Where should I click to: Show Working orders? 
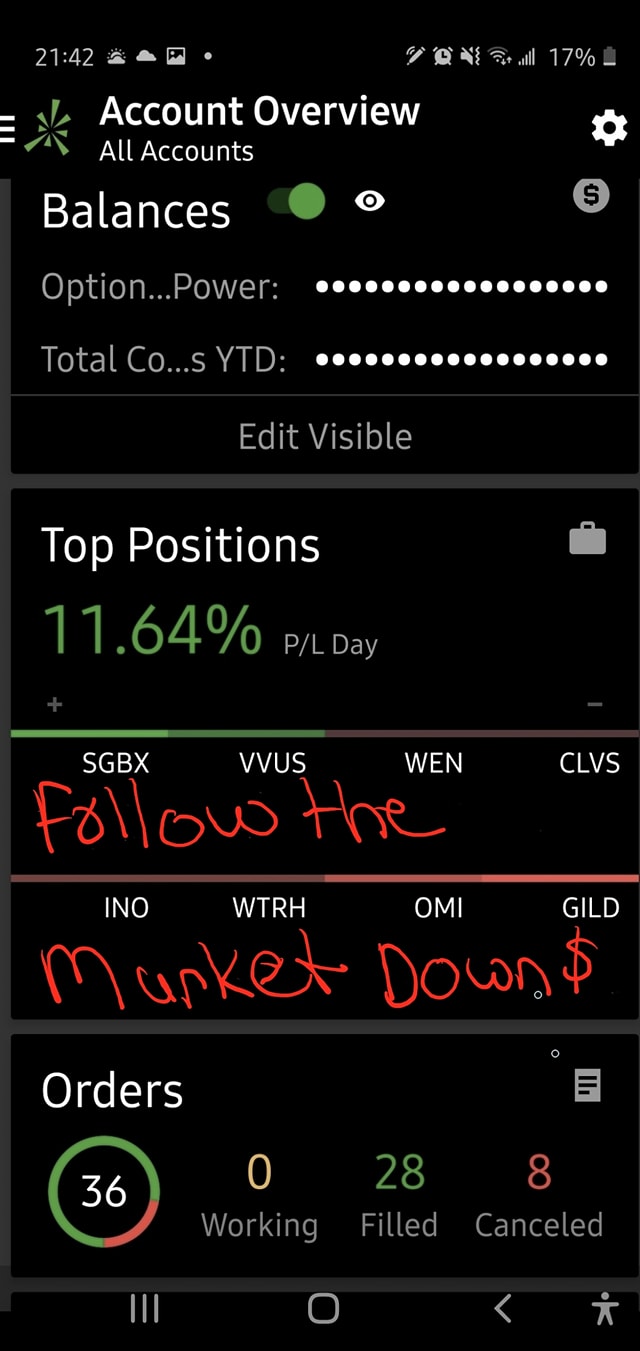click(x=259, y=1196)
